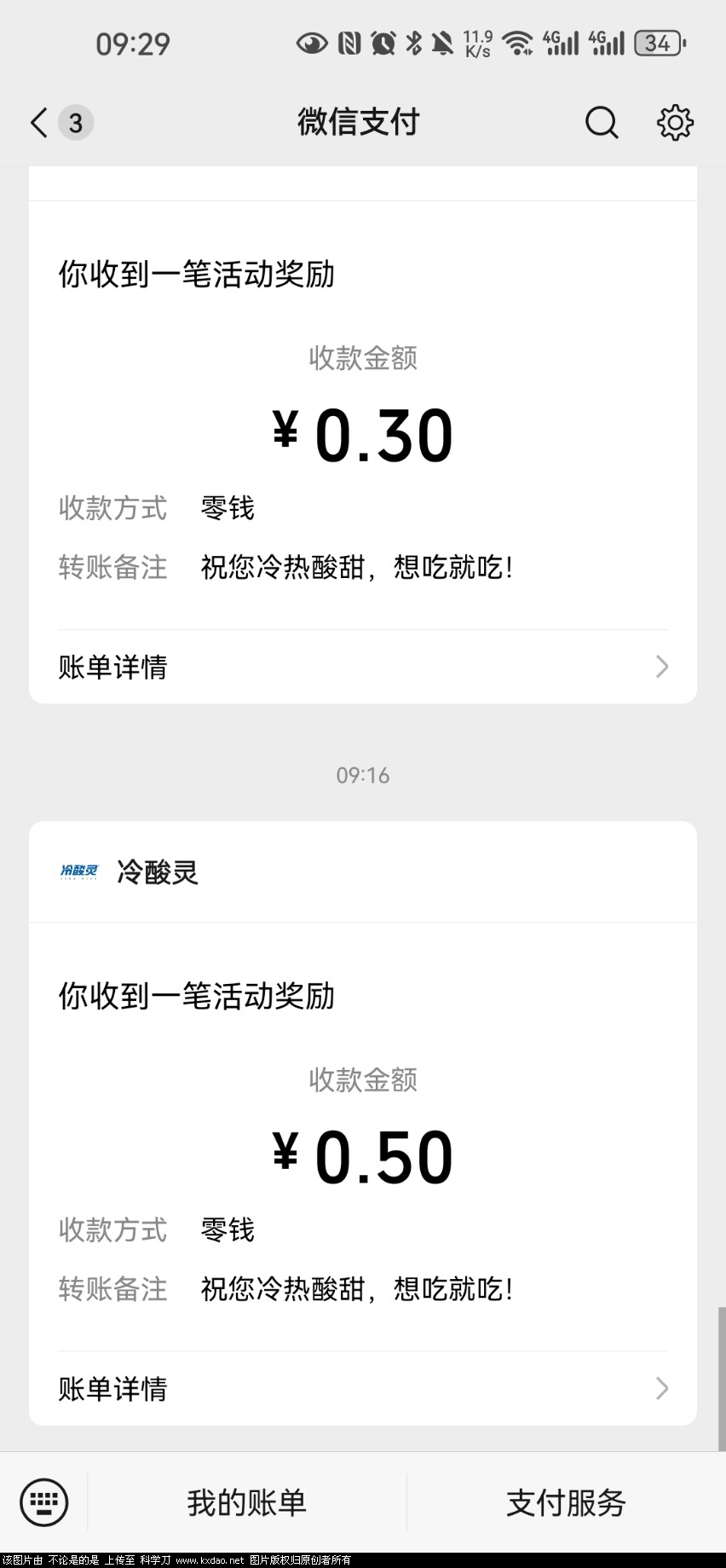Open the 支付服务 menu
This screenshot has width=726, height=1568.
pos(566,1502)
